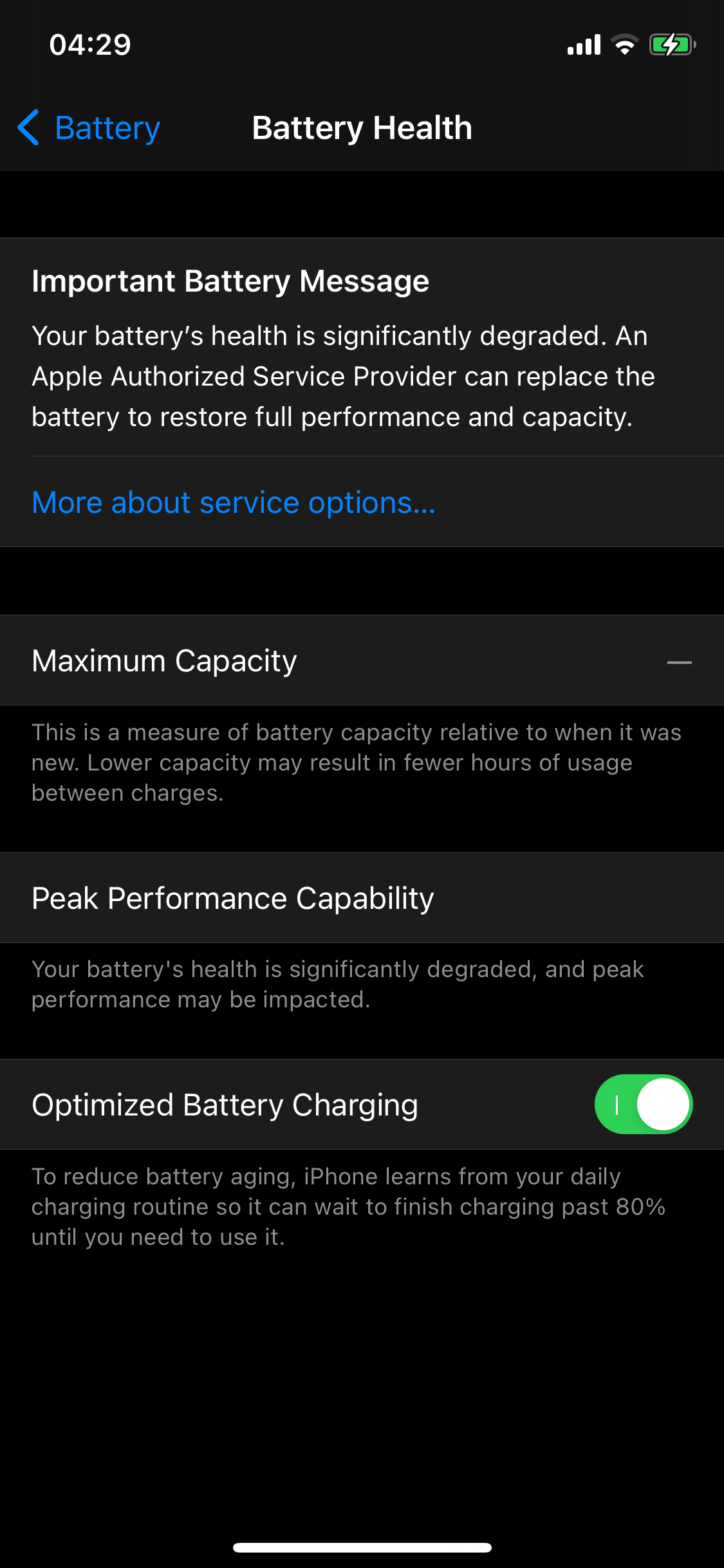Click the blue back chevron icon
The image size is (724, 1568).
point(28,128)
